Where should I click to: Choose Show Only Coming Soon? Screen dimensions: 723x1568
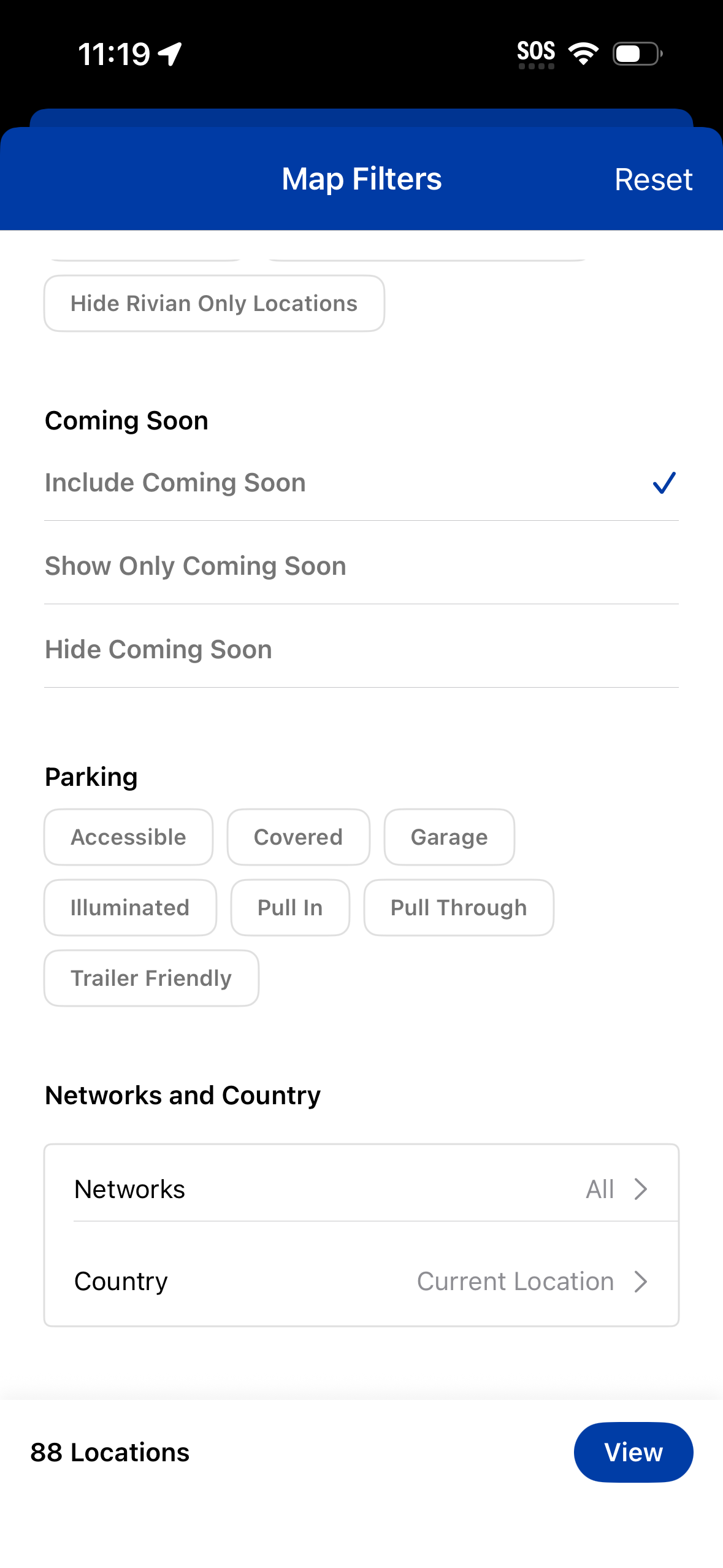click(x=361, y=566)
